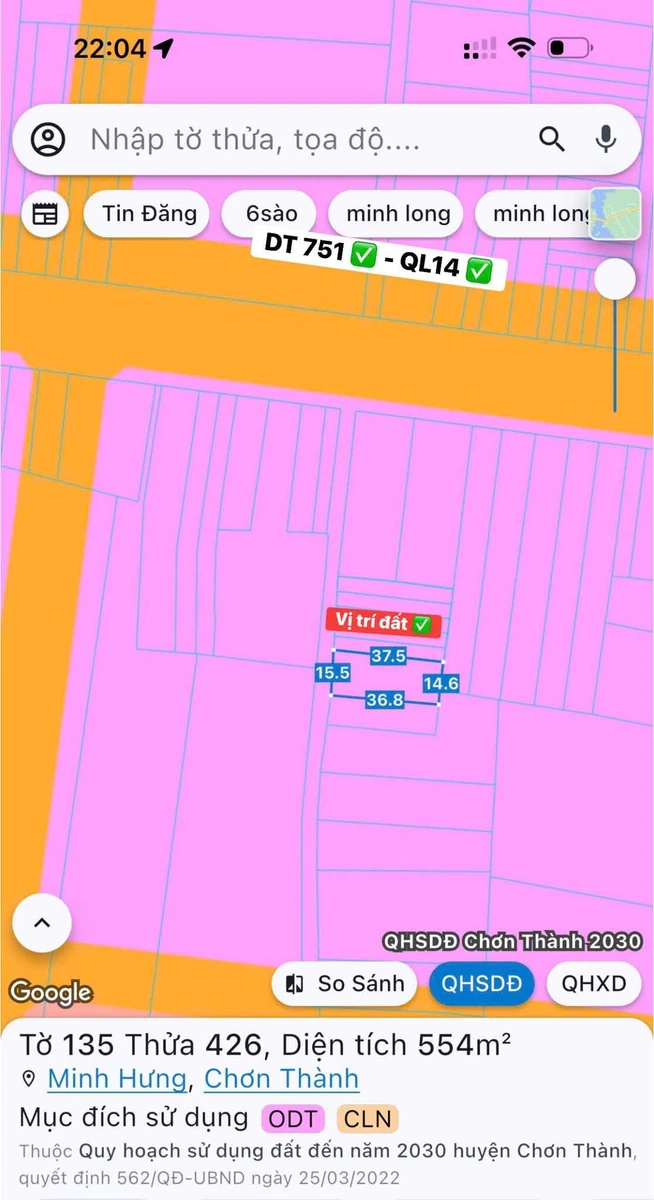Open the Minh Hưng link
The image size is (654, 1200).
[117, 1079]
